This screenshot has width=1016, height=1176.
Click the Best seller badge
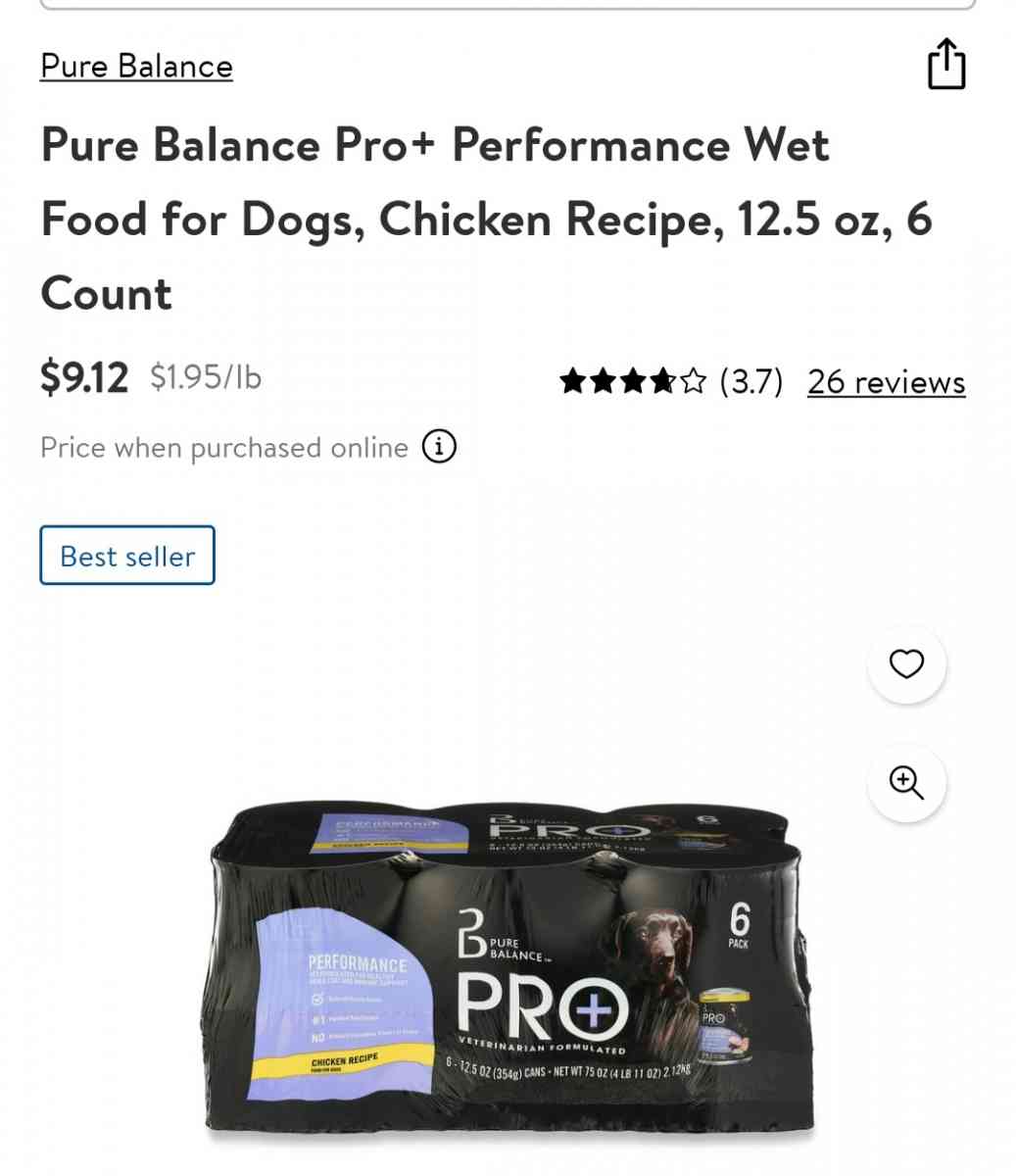point(126,556)
